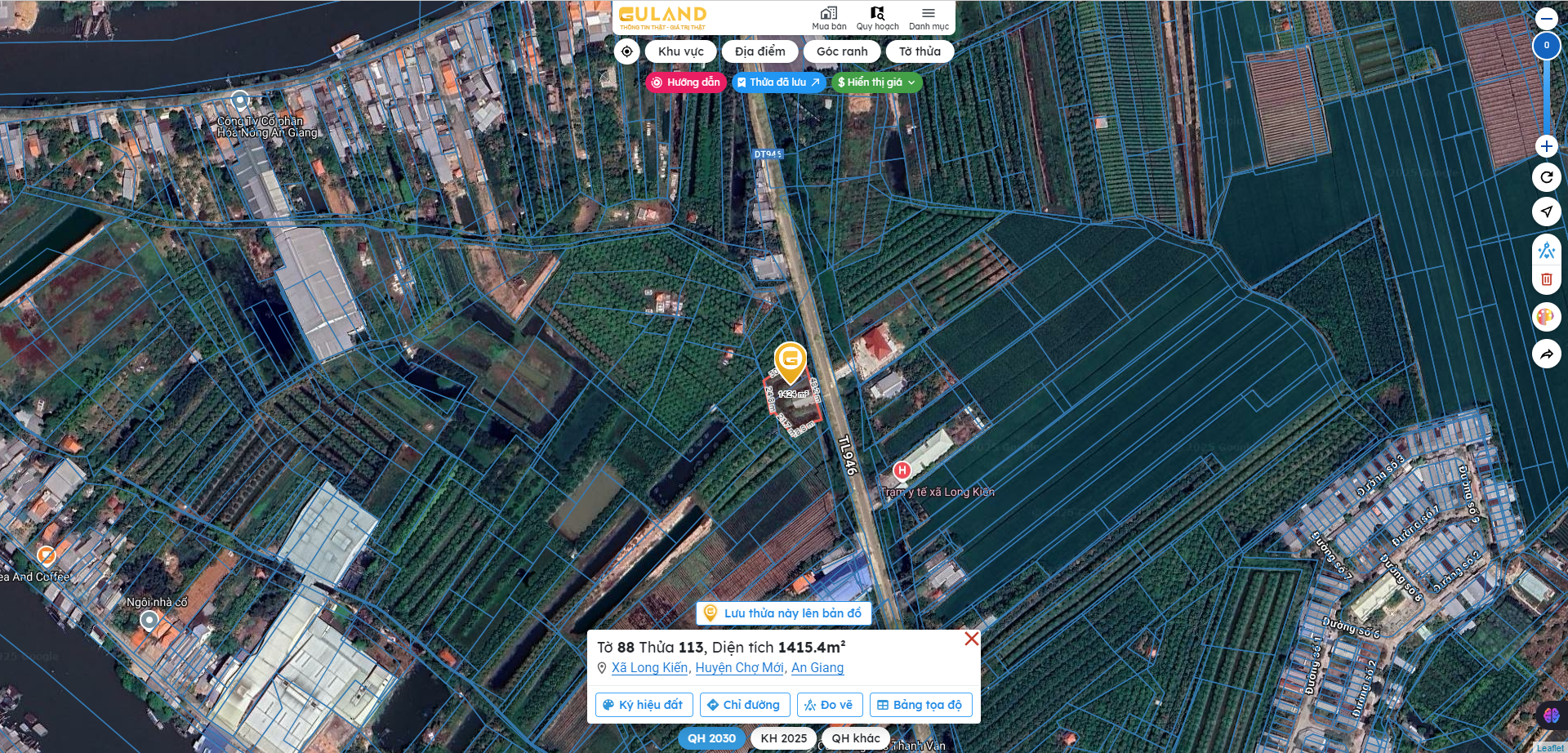Close the parcel info panel
This screenshot has width=1568, height=753.
tap(971, 639)
